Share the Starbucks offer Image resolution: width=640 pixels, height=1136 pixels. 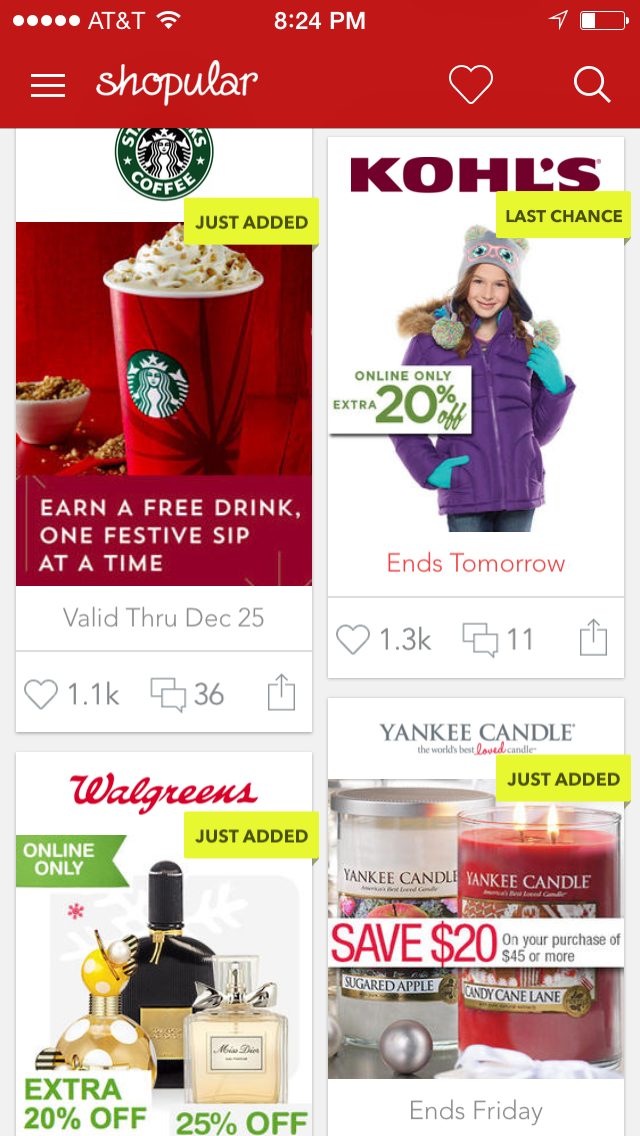(281, 693)
